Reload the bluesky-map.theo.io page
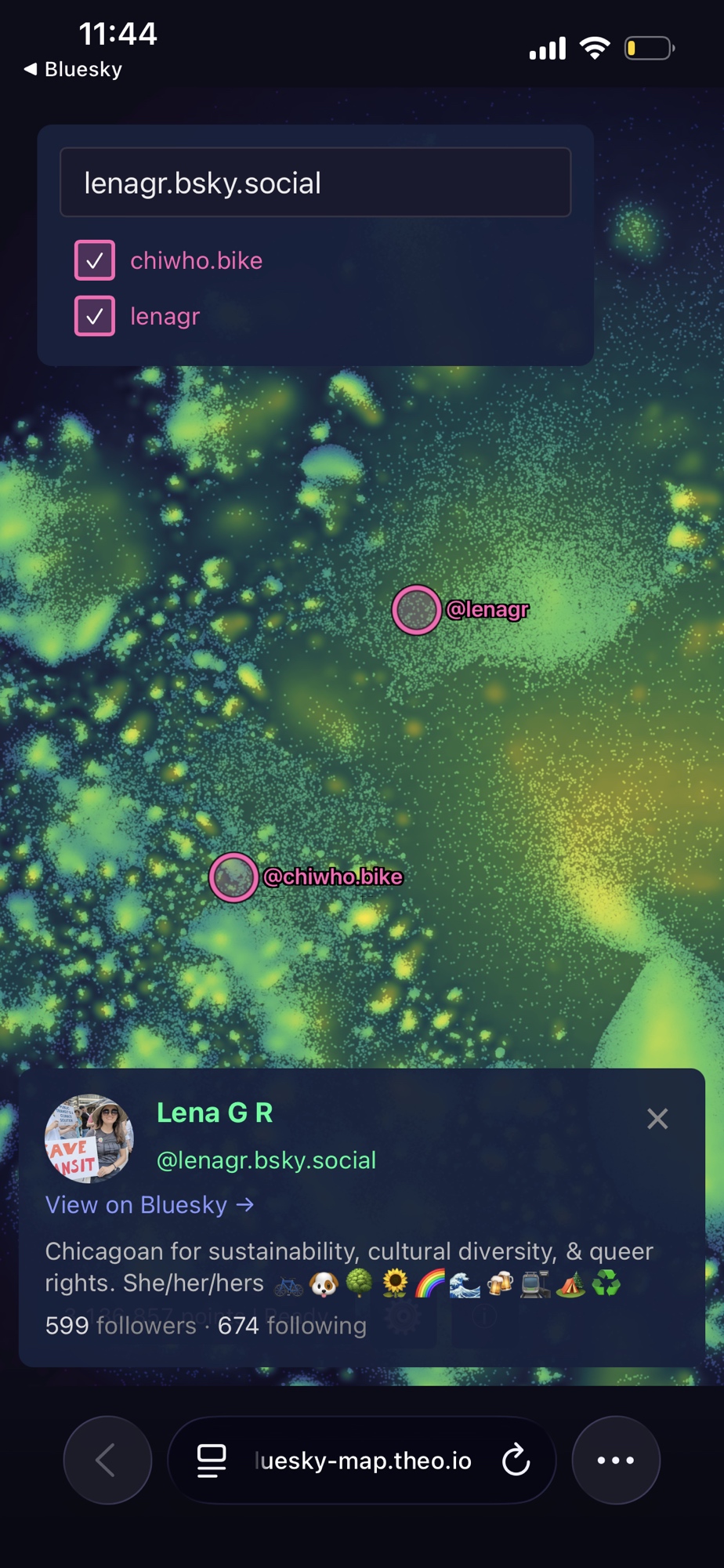This screenshot has height=1568, width=724. tap(516, 1460)
